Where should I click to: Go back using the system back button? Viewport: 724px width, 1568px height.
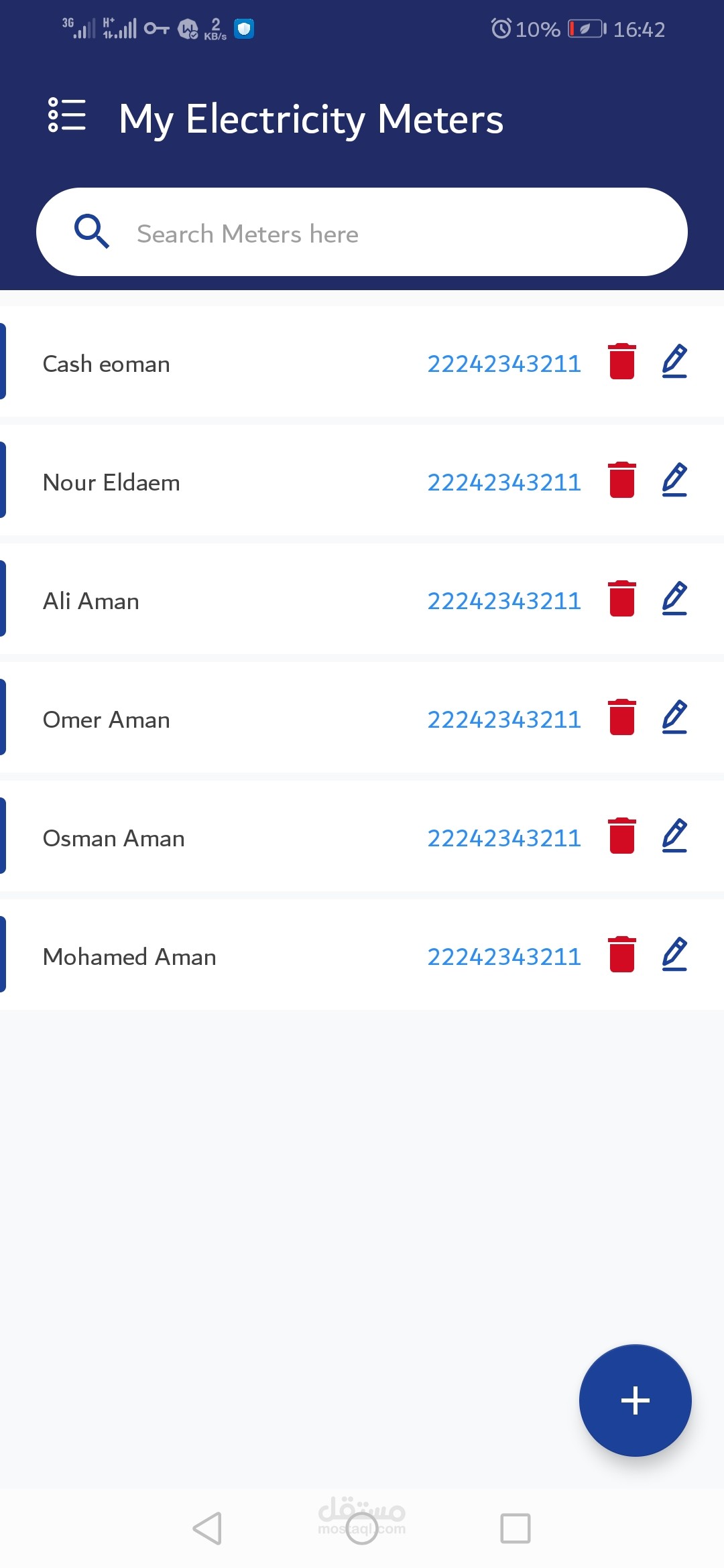207,1528
